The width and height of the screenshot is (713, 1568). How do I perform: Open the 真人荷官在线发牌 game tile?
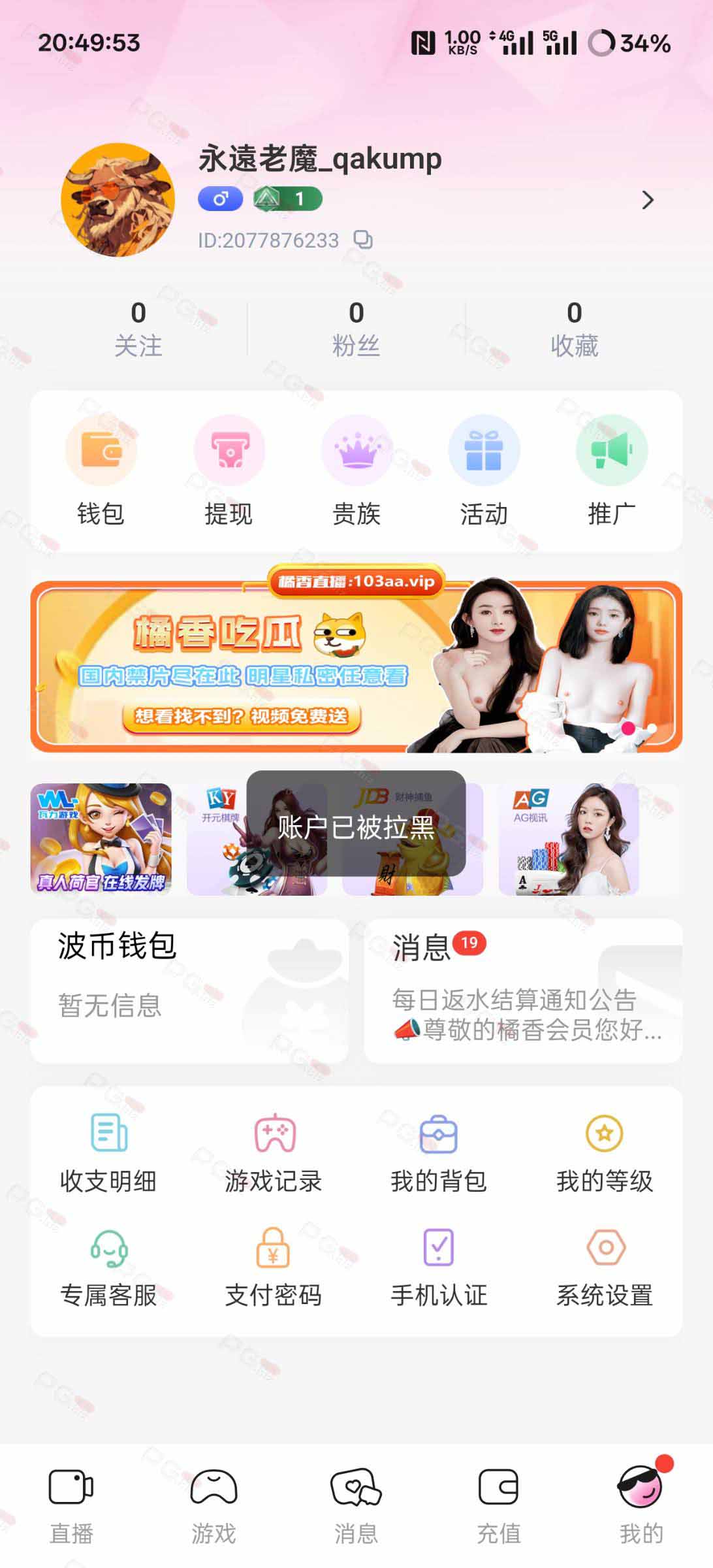click(x=101, y=839)
